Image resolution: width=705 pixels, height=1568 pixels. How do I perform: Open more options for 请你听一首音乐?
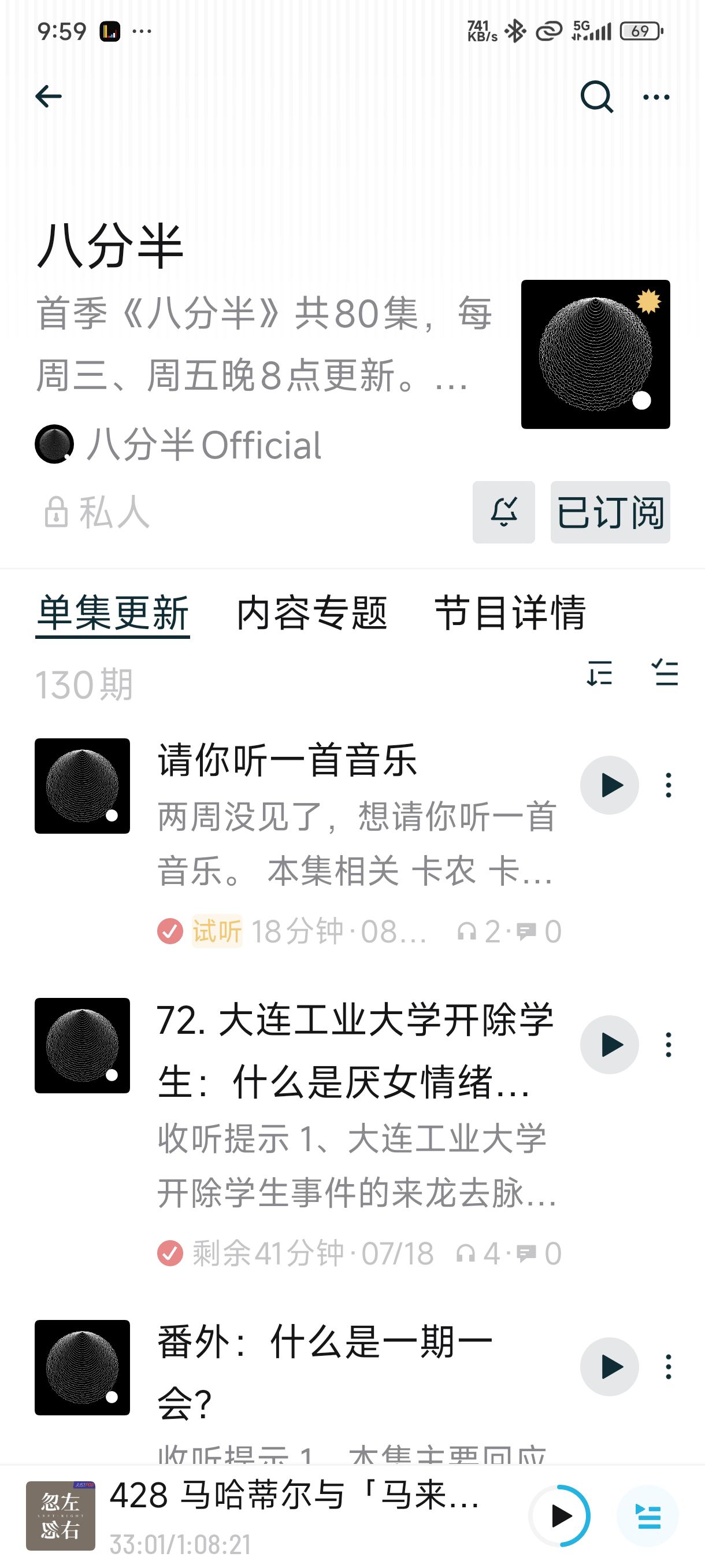(x=669, y=785)
